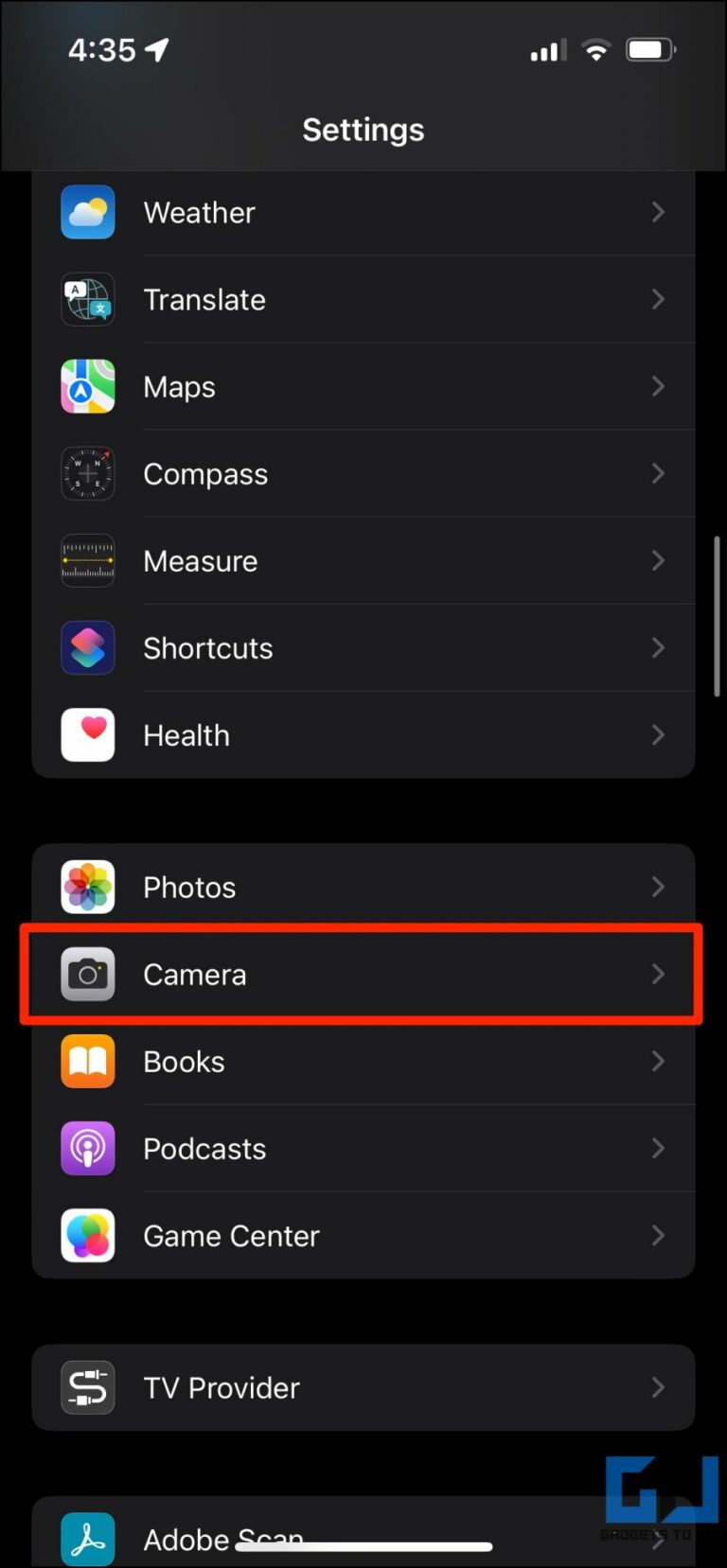
Task: Tap the Podcasts entry
Action: [x=363, y=1148]
